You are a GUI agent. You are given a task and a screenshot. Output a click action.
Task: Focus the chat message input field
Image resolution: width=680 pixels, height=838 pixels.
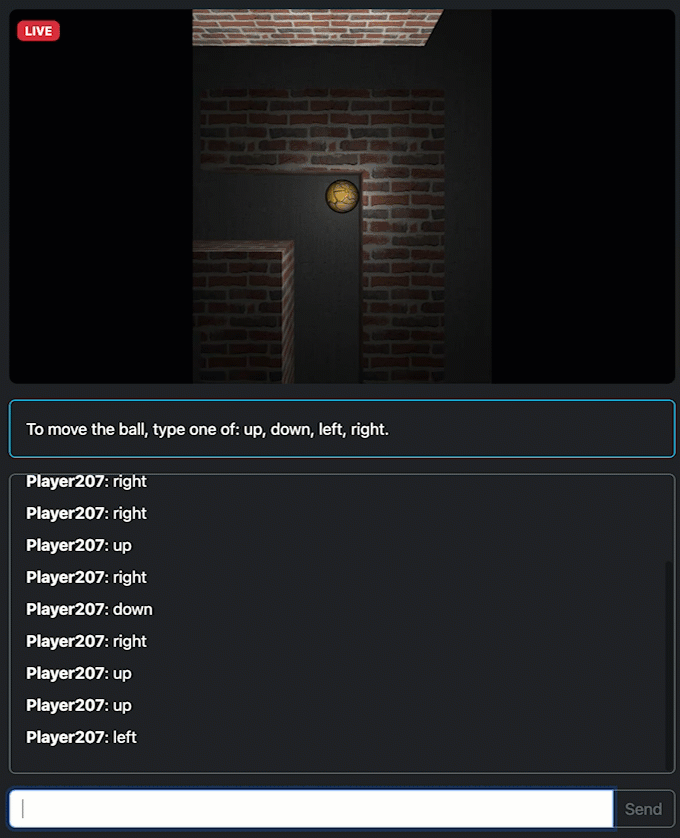[x=311, y=809]
